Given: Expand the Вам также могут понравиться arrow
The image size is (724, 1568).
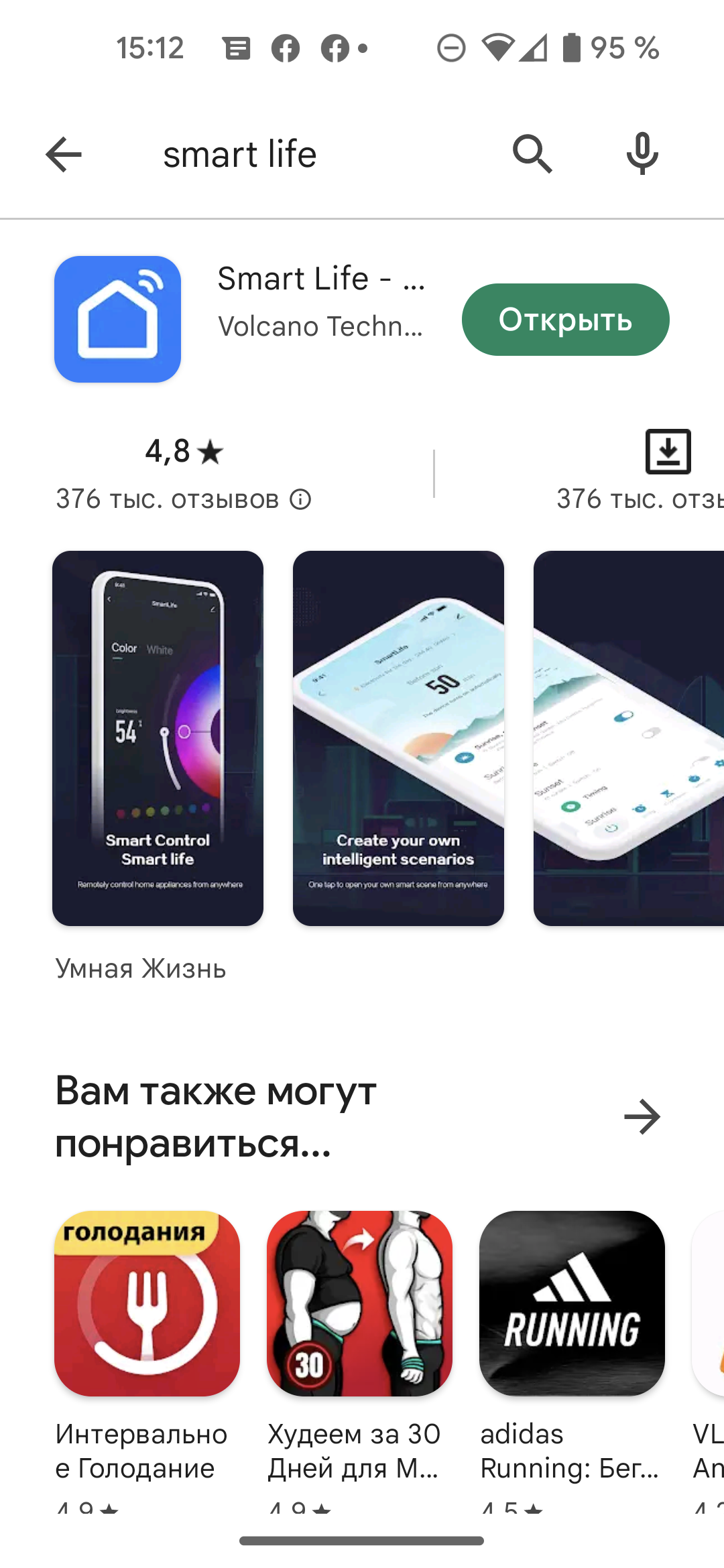Looking at the screenshot, I should click(x=642, y=1117).
